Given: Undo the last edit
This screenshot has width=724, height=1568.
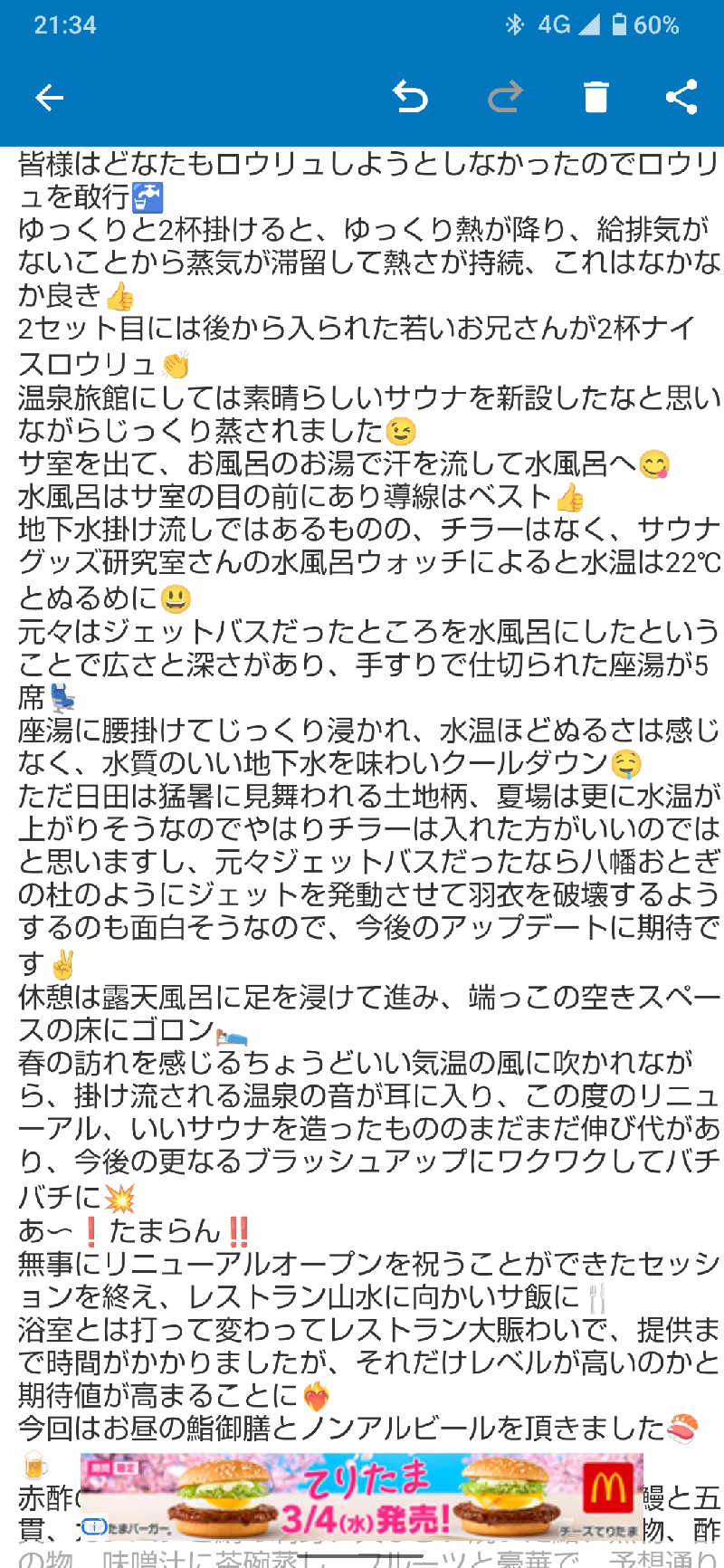Looking at the screenshot, I should pos(410,97).
